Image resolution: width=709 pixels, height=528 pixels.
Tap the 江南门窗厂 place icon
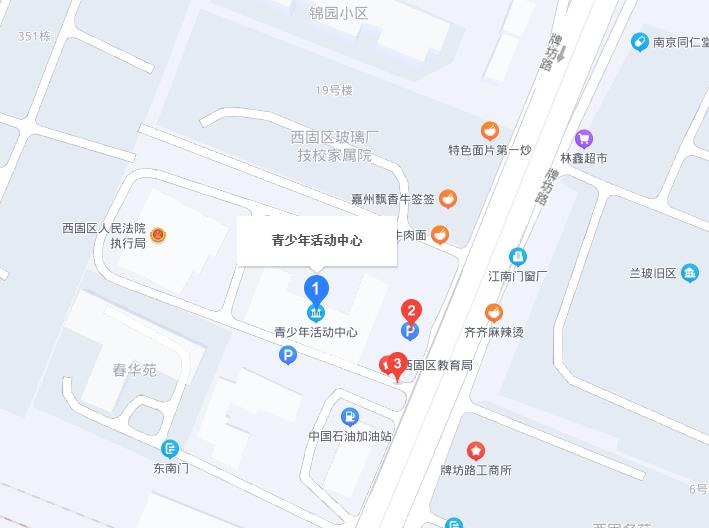tap(517, 256)
